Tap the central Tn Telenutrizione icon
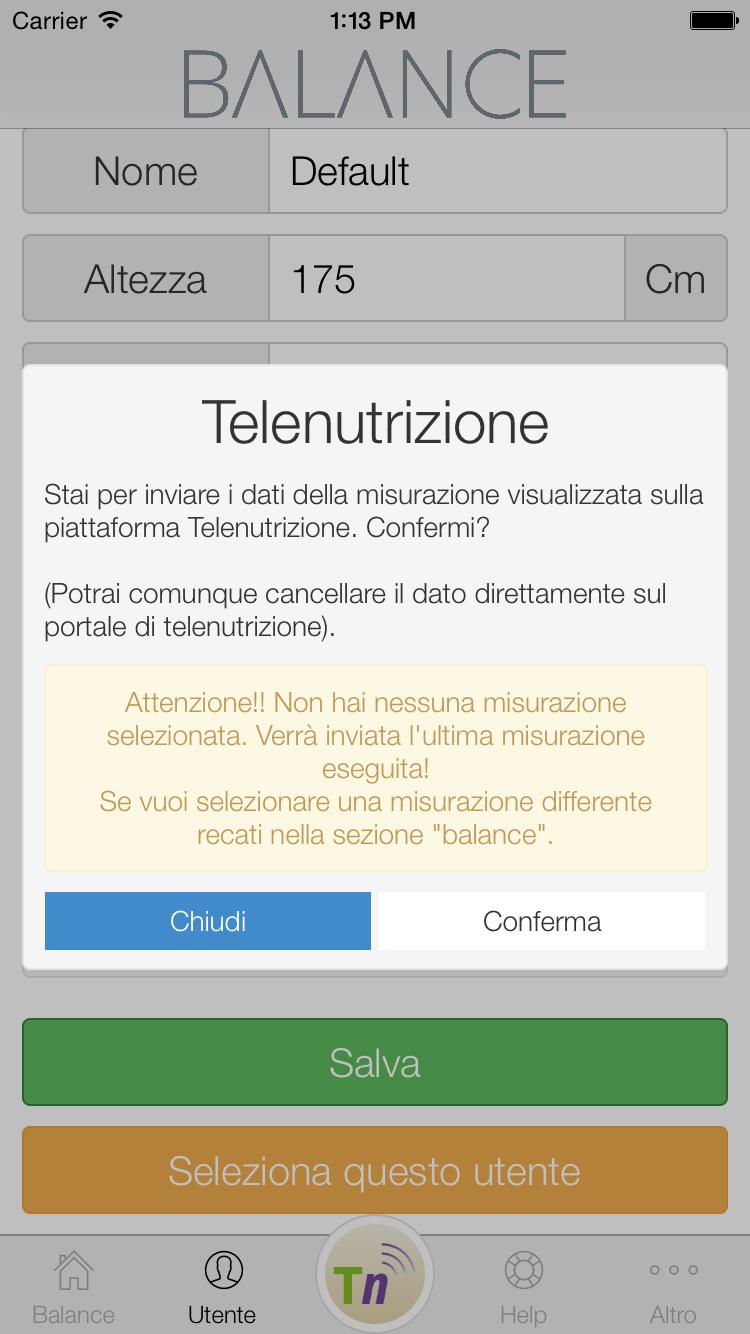 click(374, 1272)
